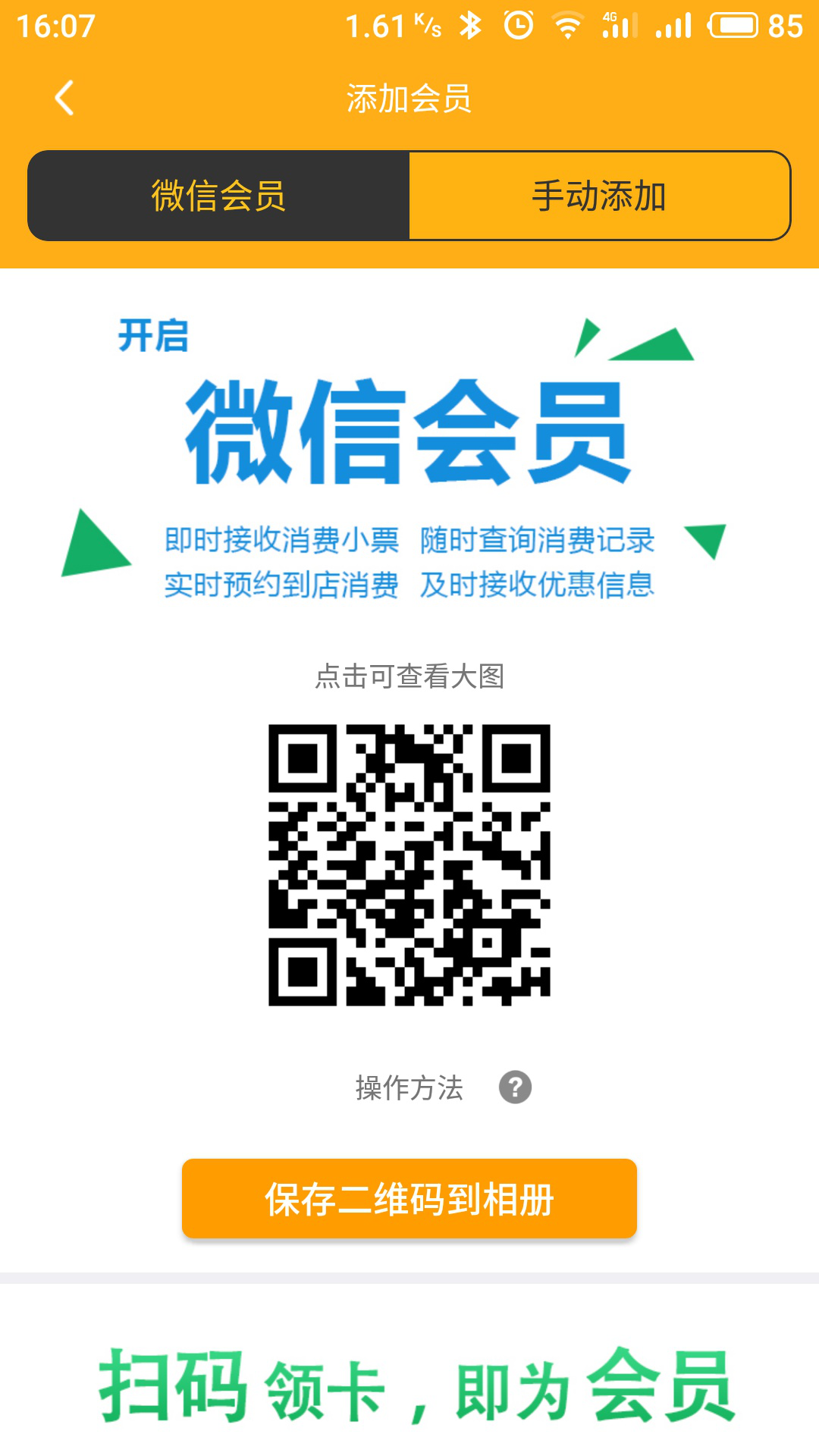Tap 保存二维码到相册 button
This screenshot has height=1456, width=819.
pos(409,1199)
